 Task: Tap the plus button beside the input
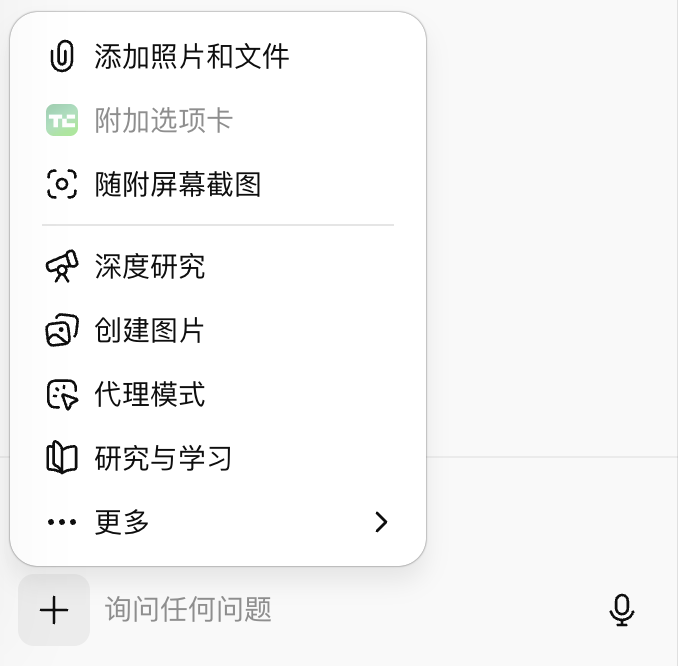pyautogui.click(x=54, y=609)
